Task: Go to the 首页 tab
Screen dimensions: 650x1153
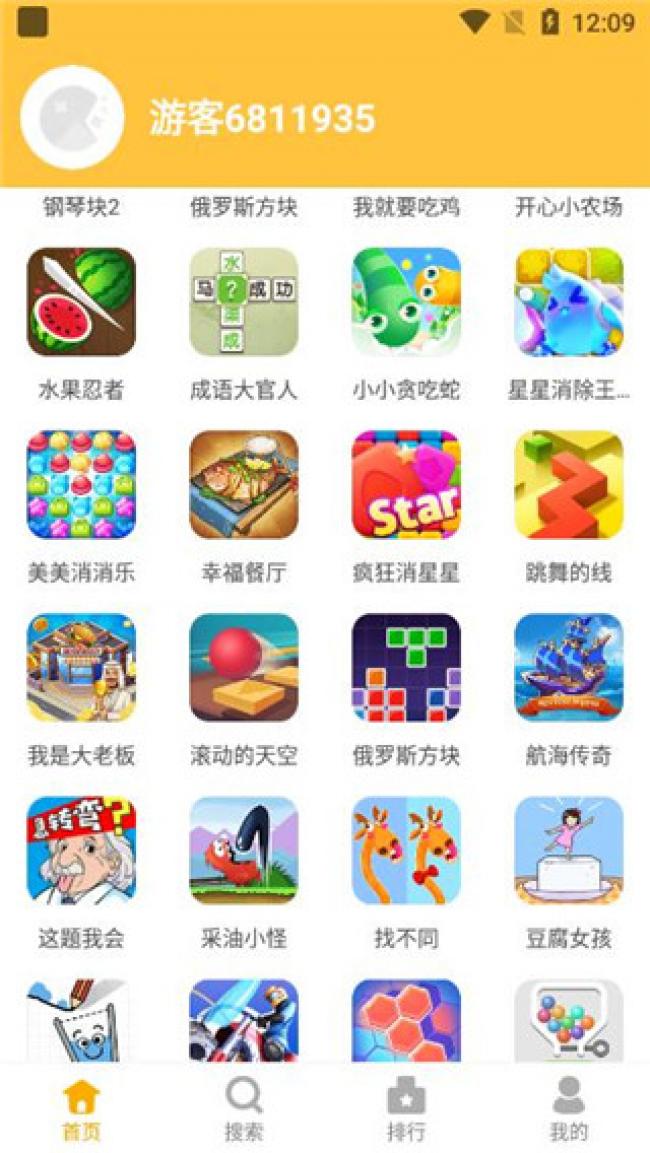Action: point(81,1109)
